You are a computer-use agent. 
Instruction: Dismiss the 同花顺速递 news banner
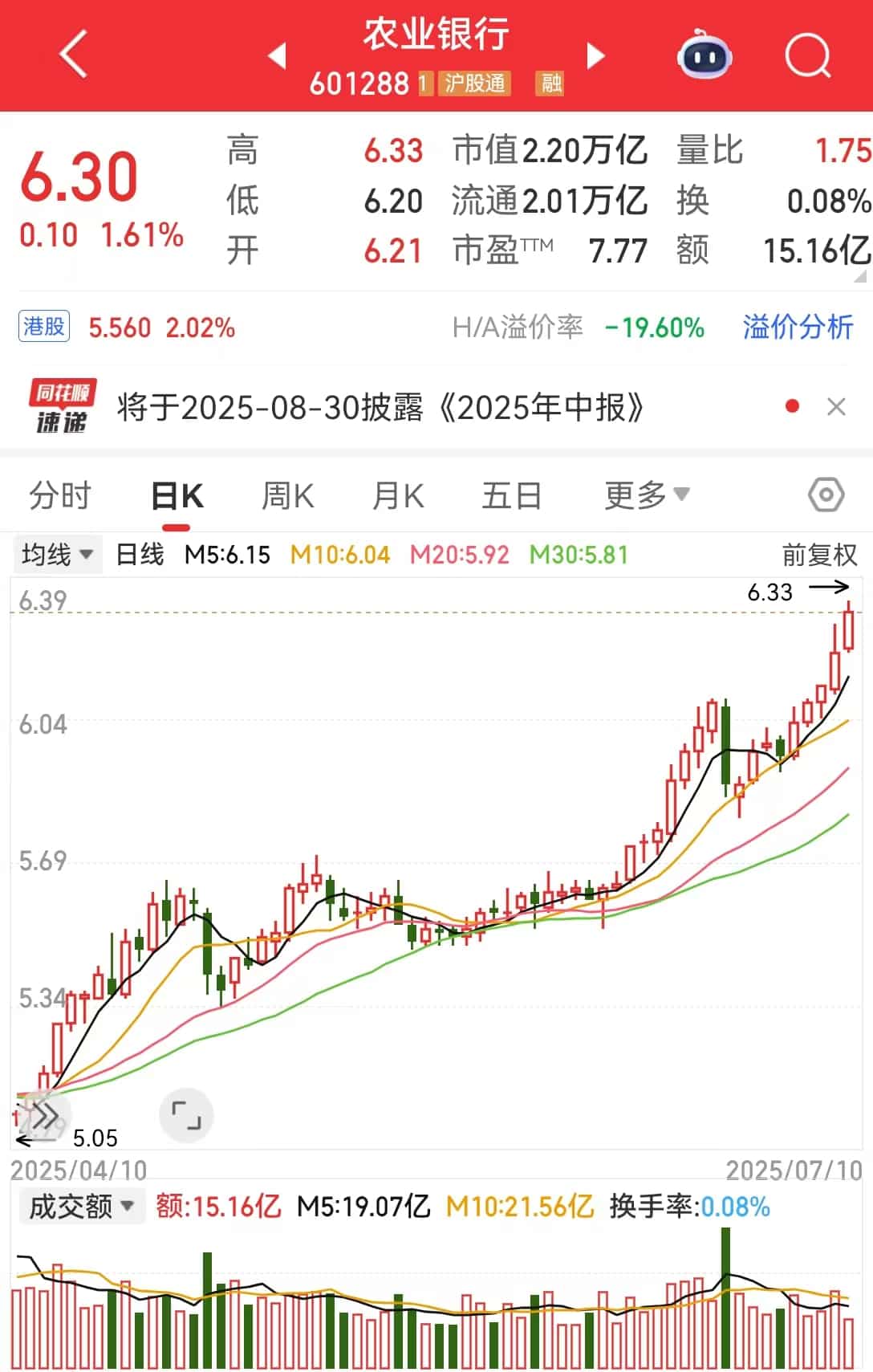point(838,407)
